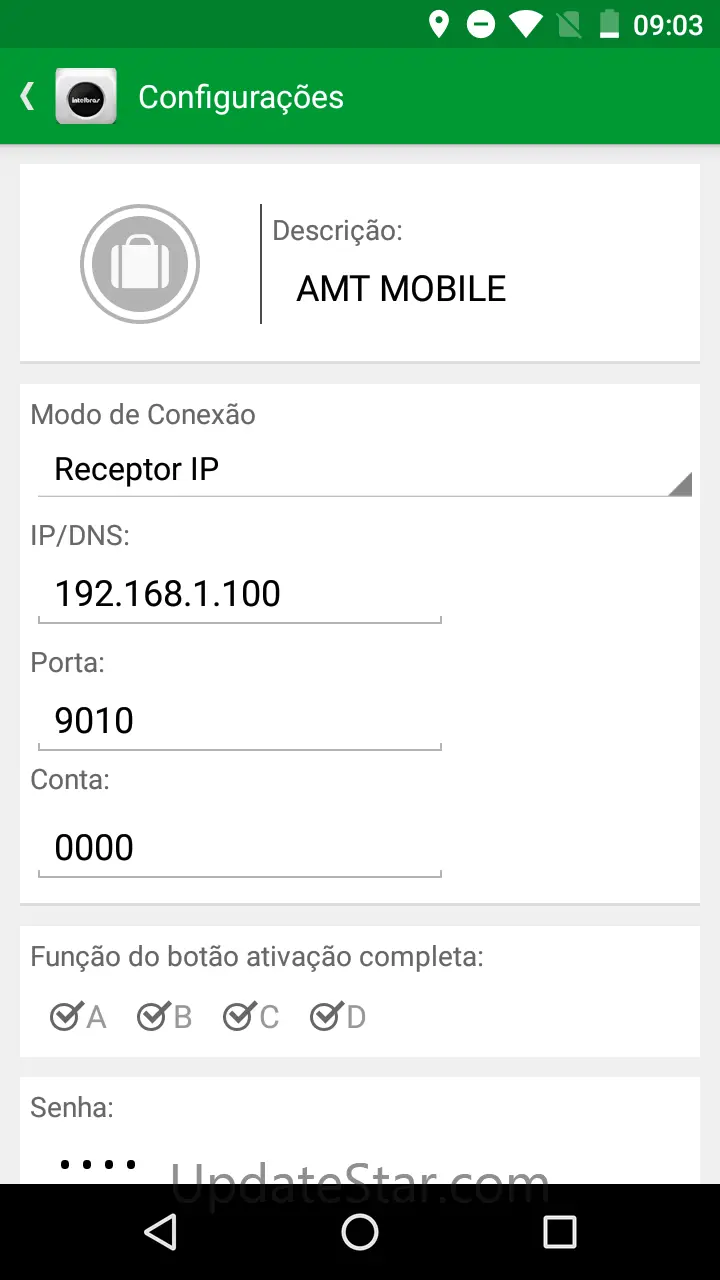Go back from Configurações screen
Viewport: 720px width, 1280px height.
(28, 97)
